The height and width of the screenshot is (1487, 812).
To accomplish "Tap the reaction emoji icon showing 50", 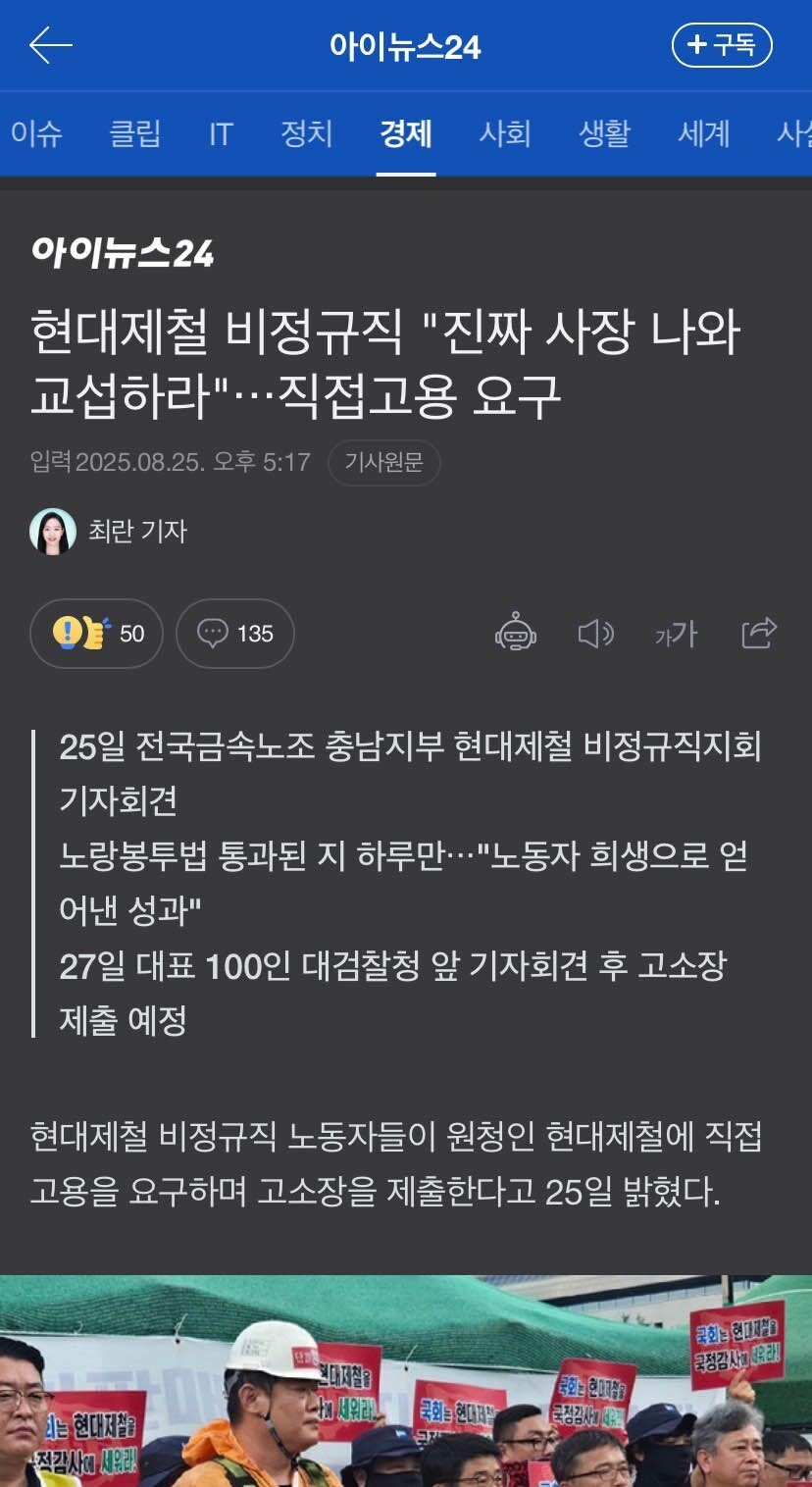I will pyautogui.click(x=96, y=634).
